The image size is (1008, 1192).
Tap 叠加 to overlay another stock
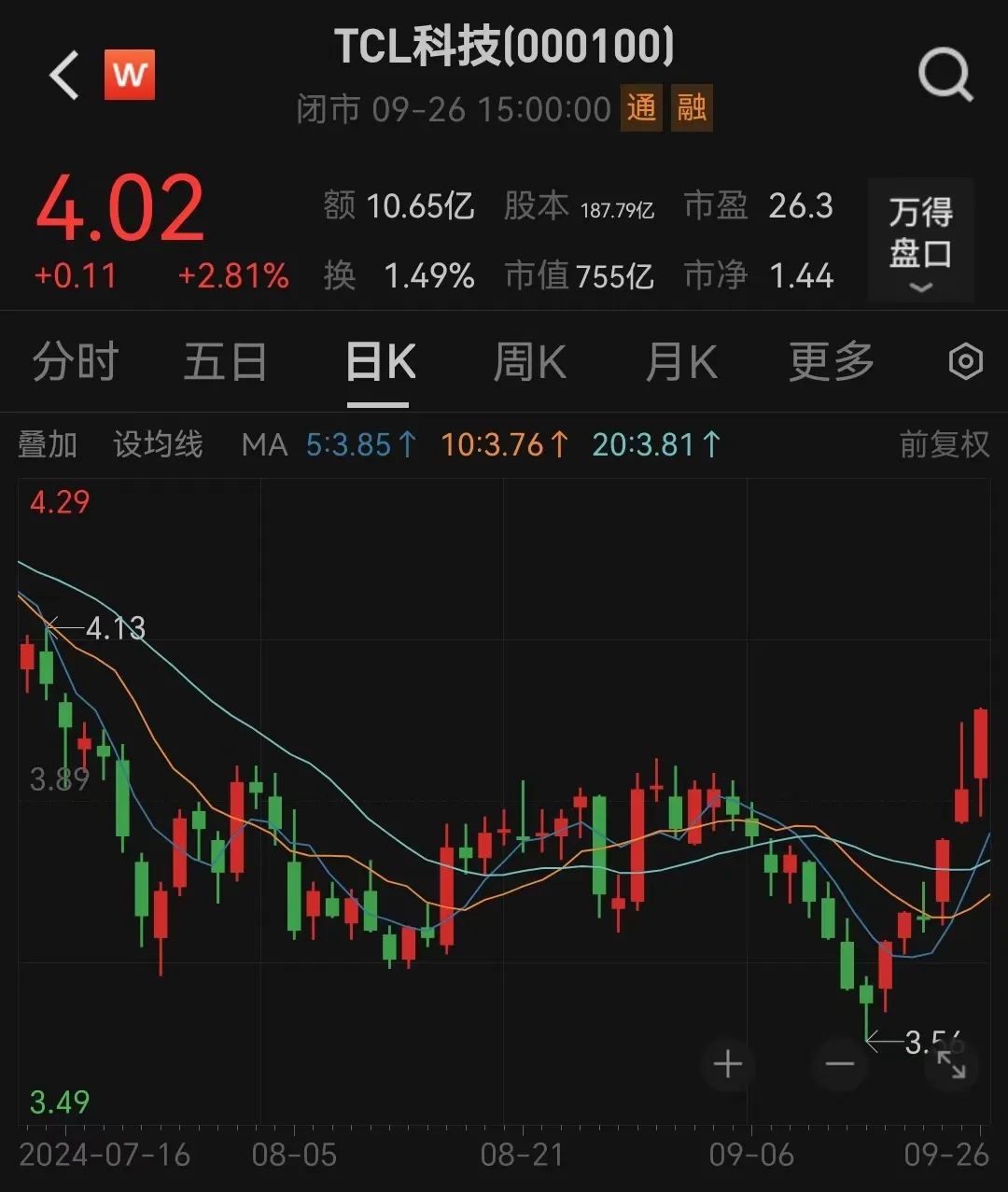pos(47,444)
